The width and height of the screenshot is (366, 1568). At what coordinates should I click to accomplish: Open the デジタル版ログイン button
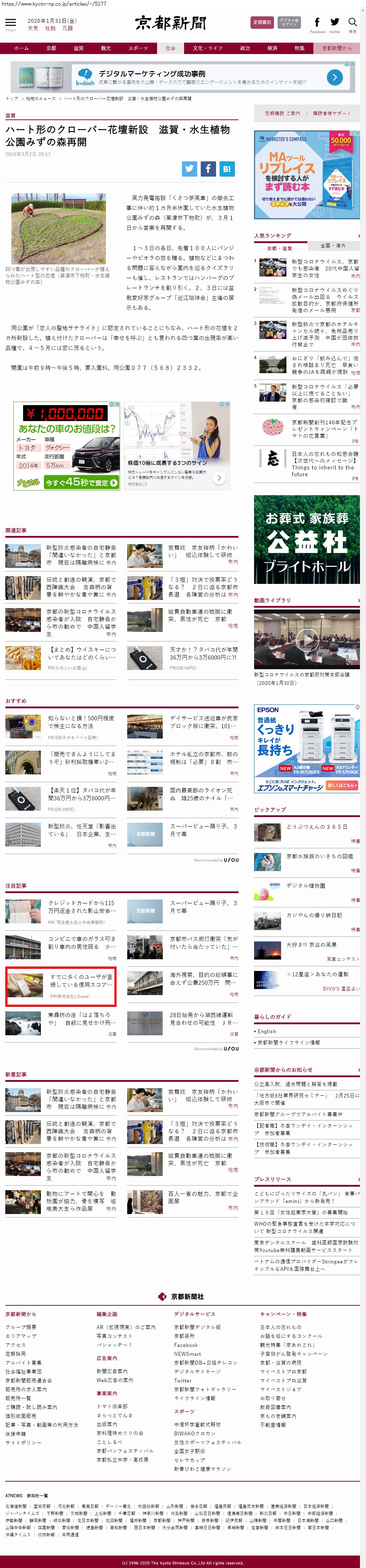(289, 22)
